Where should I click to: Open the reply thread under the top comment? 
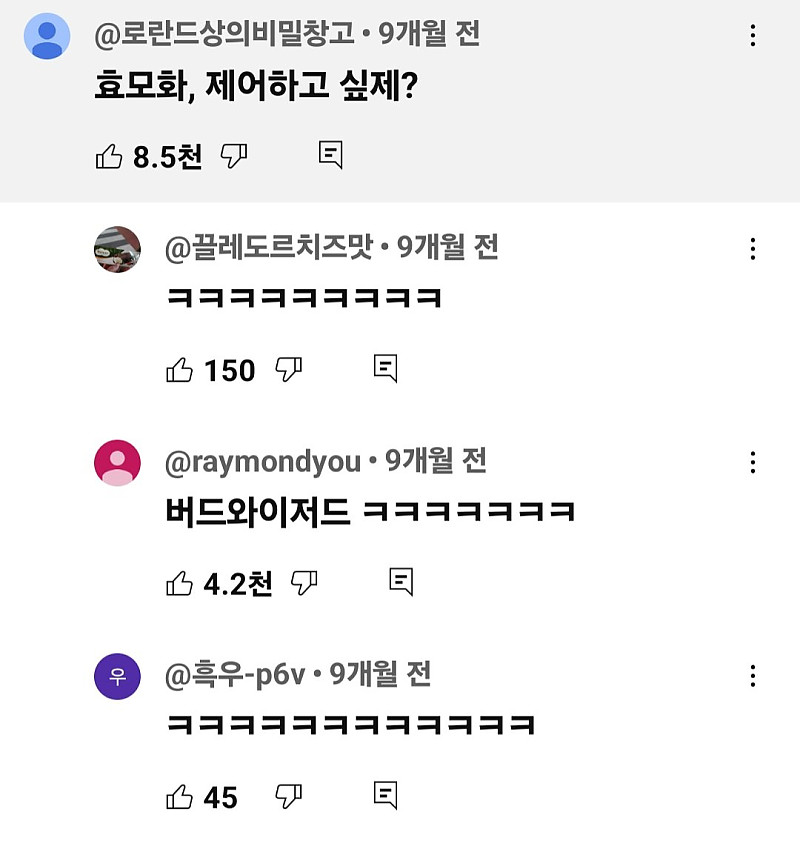(330, 155)
